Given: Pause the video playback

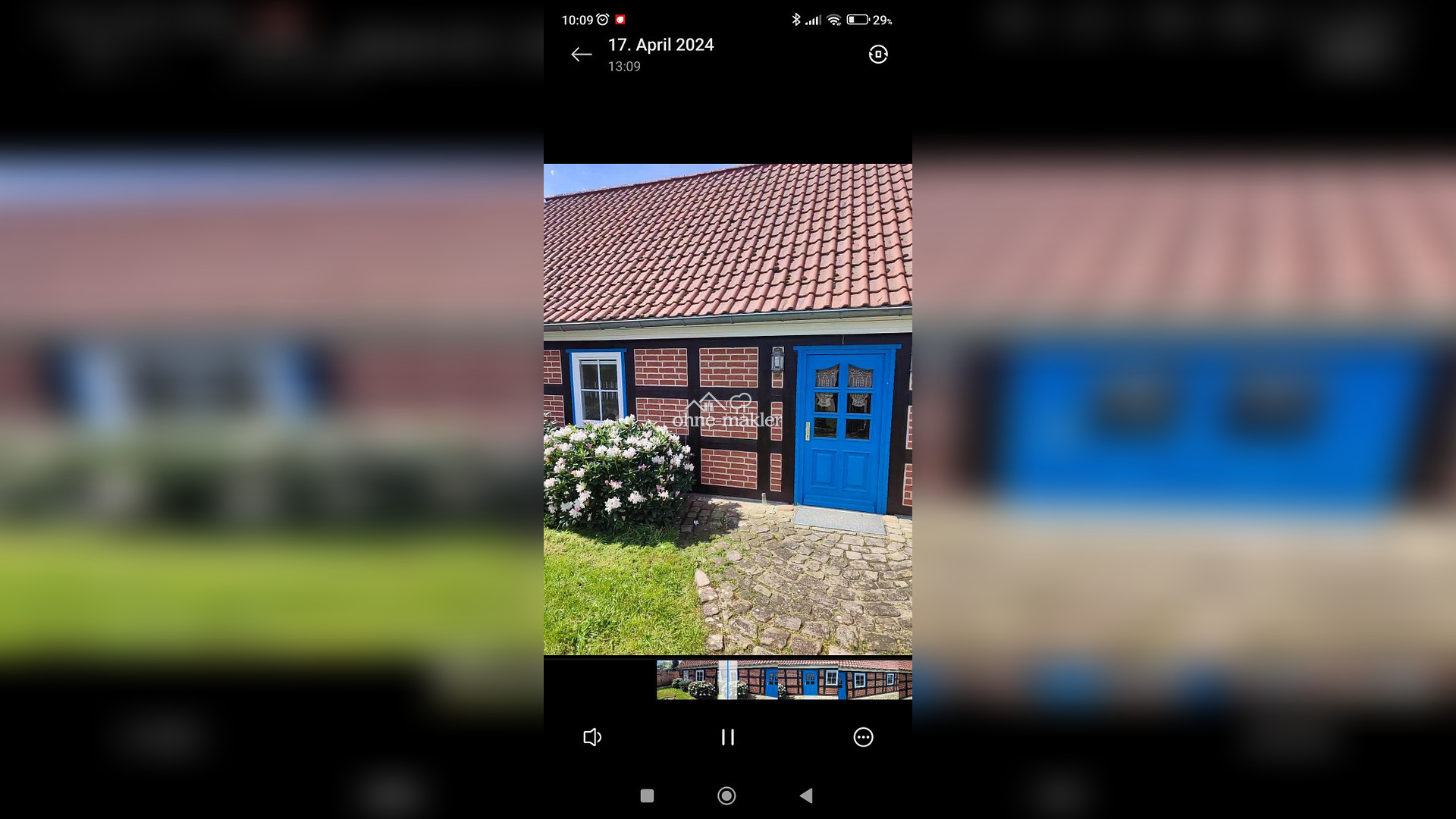Looking at the screenshot, I should 727,737.
